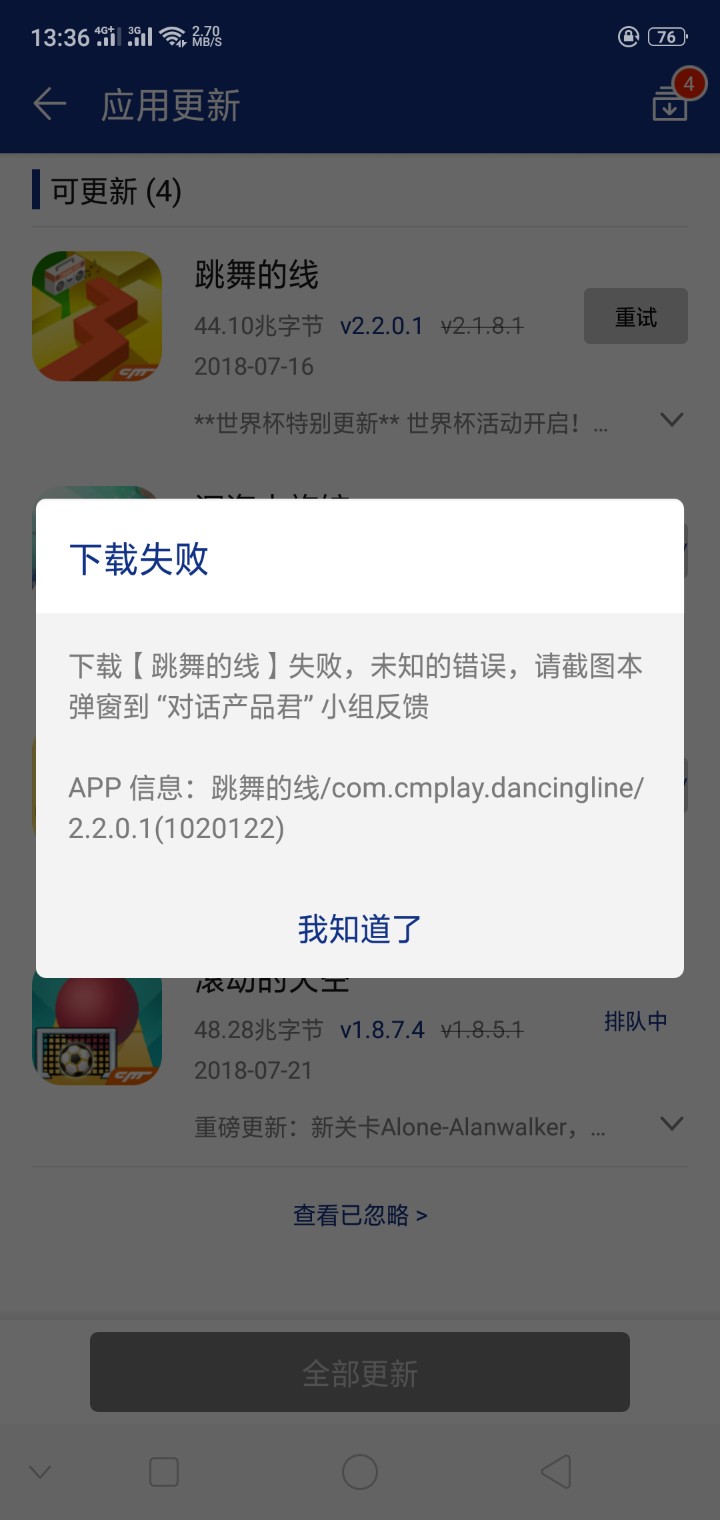Screen dimensions: 720x1520
Task: Tap 全部更新 to update all apps
Action: point(360,1372)
